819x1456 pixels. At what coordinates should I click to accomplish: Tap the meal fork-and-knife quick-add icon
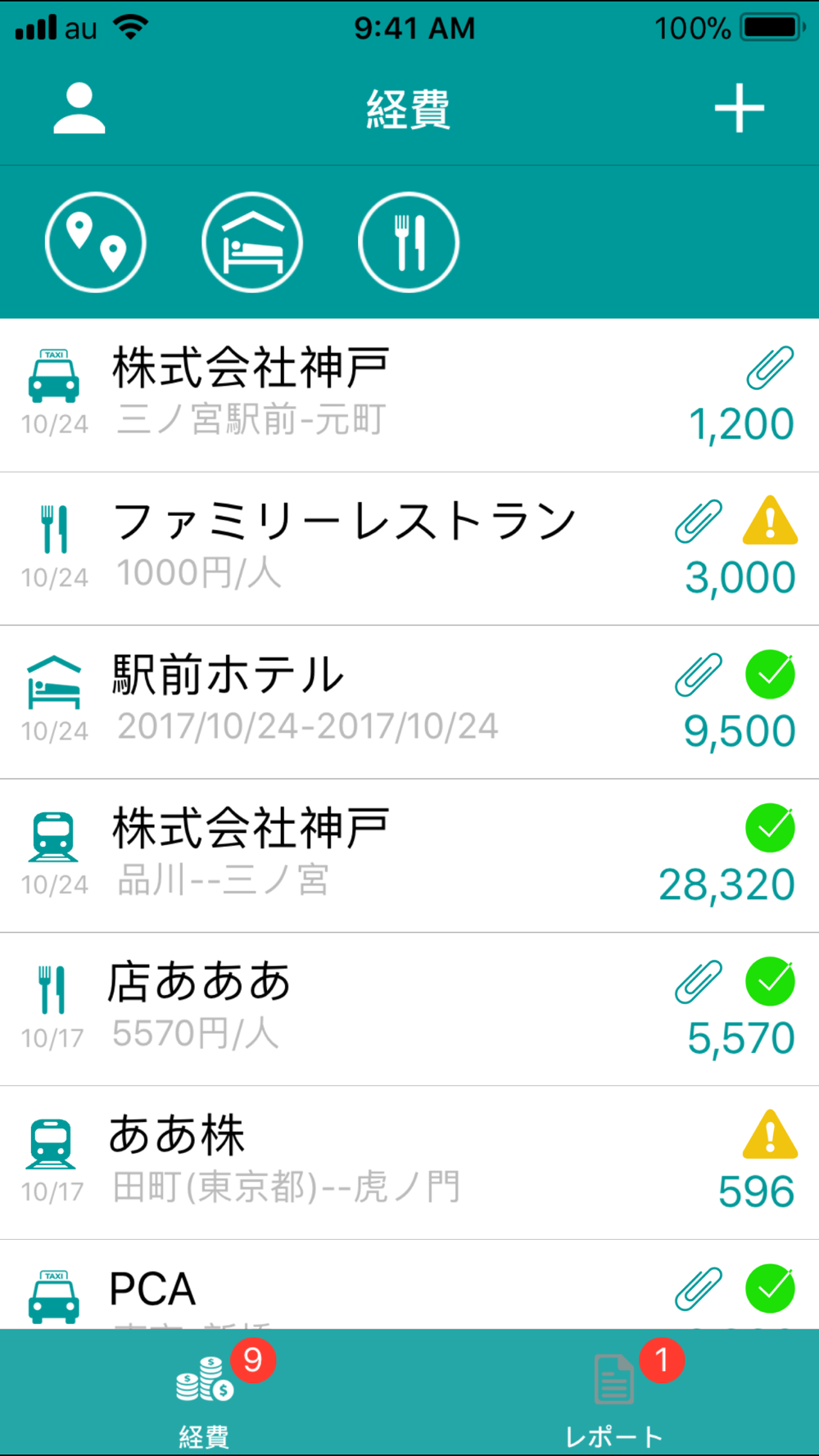coord(409,242)
